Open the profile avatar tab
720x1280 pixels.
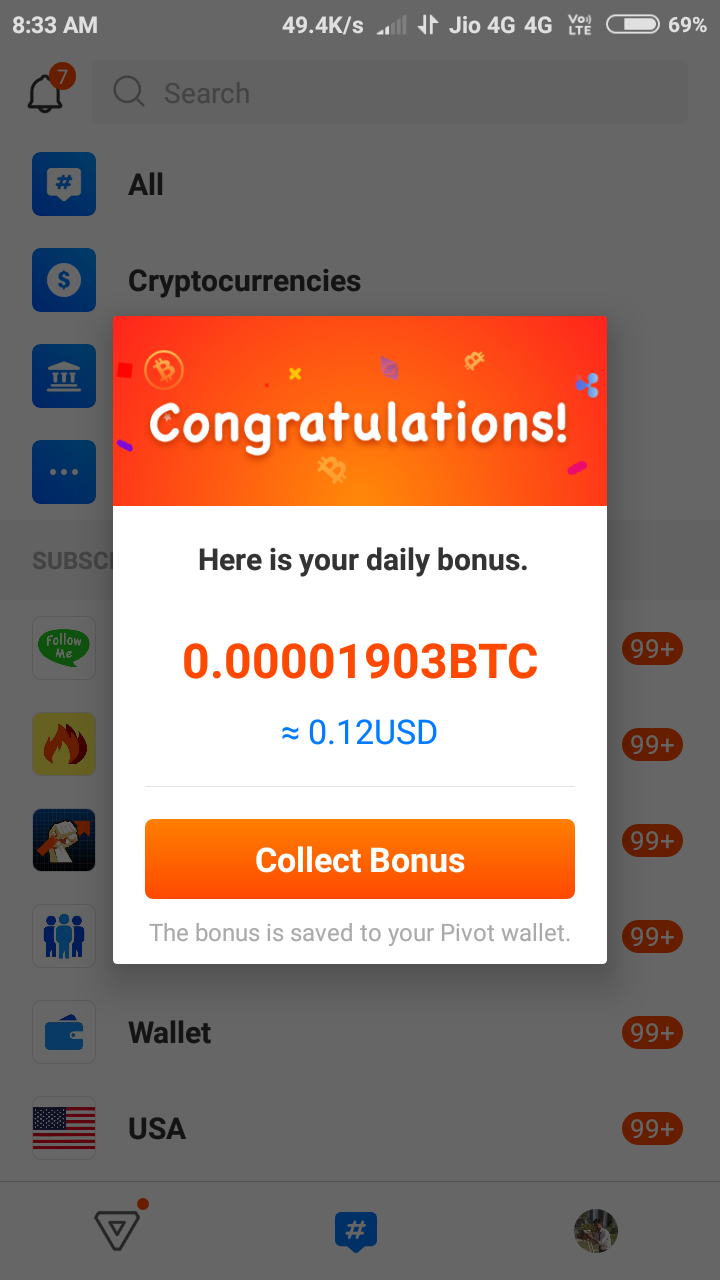point(596,1230)
